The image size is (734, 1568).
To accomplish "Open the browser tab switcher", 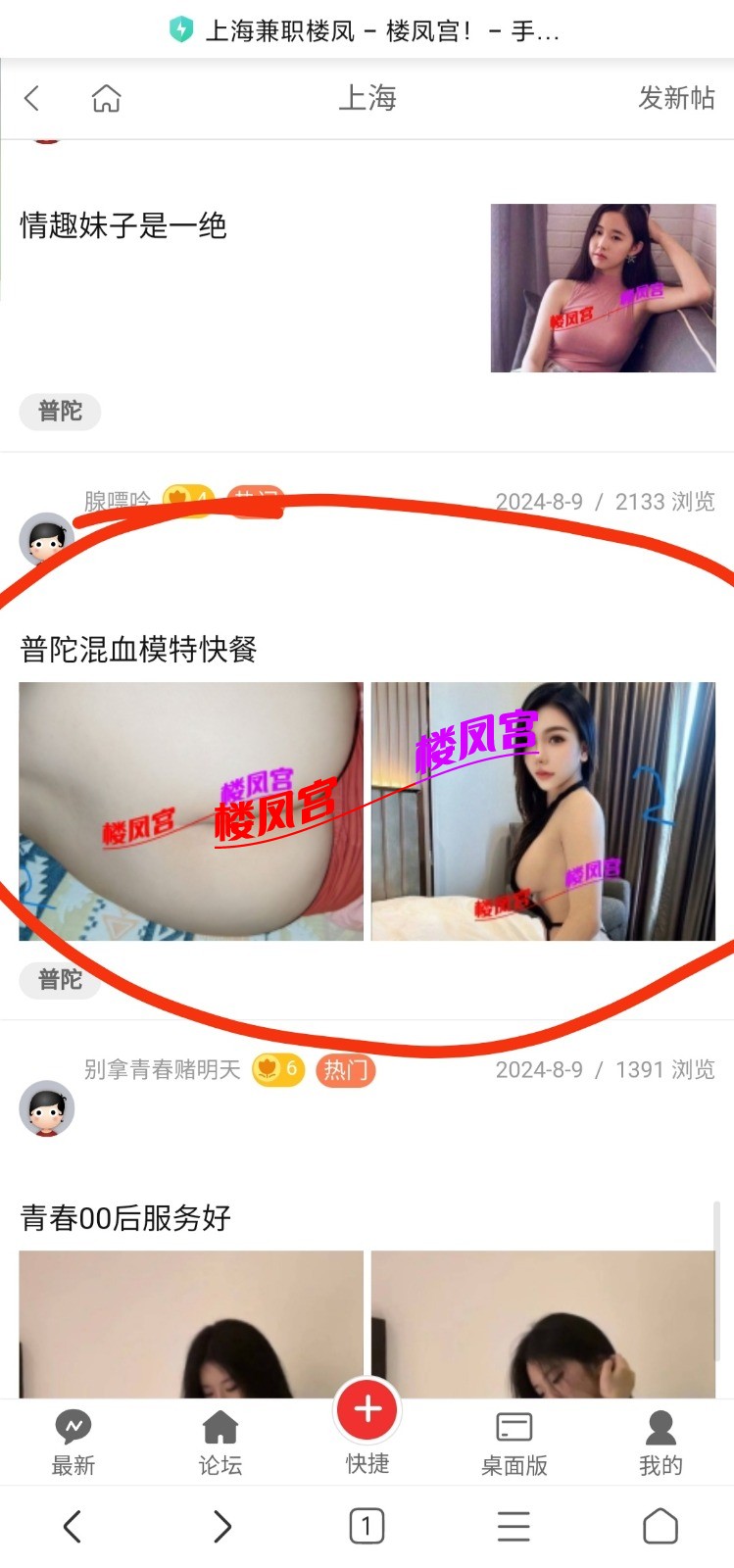I will click(367, 1526).
